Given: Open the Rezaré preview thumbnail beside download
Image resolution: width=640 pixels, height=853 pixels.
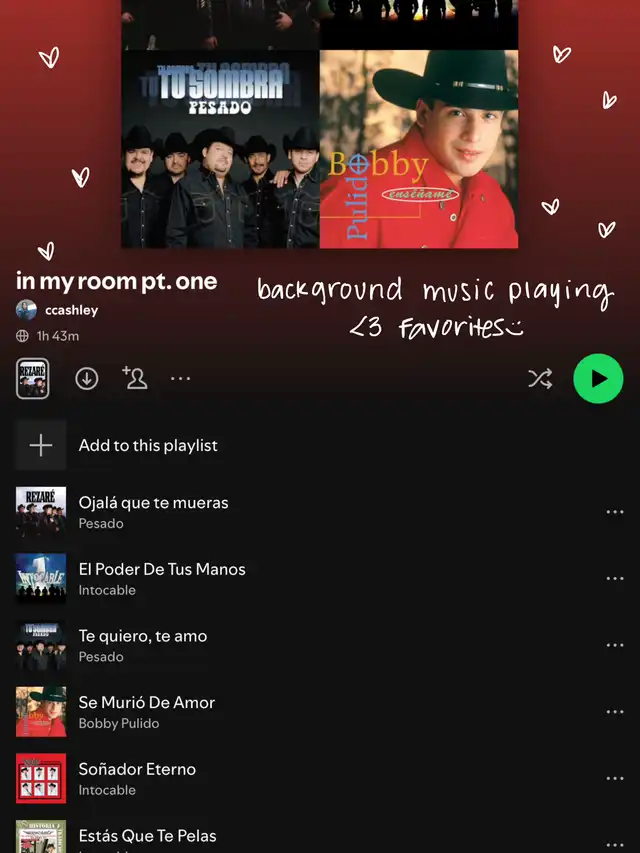Looking at the screenshot, I should click(x=33, y=379).
